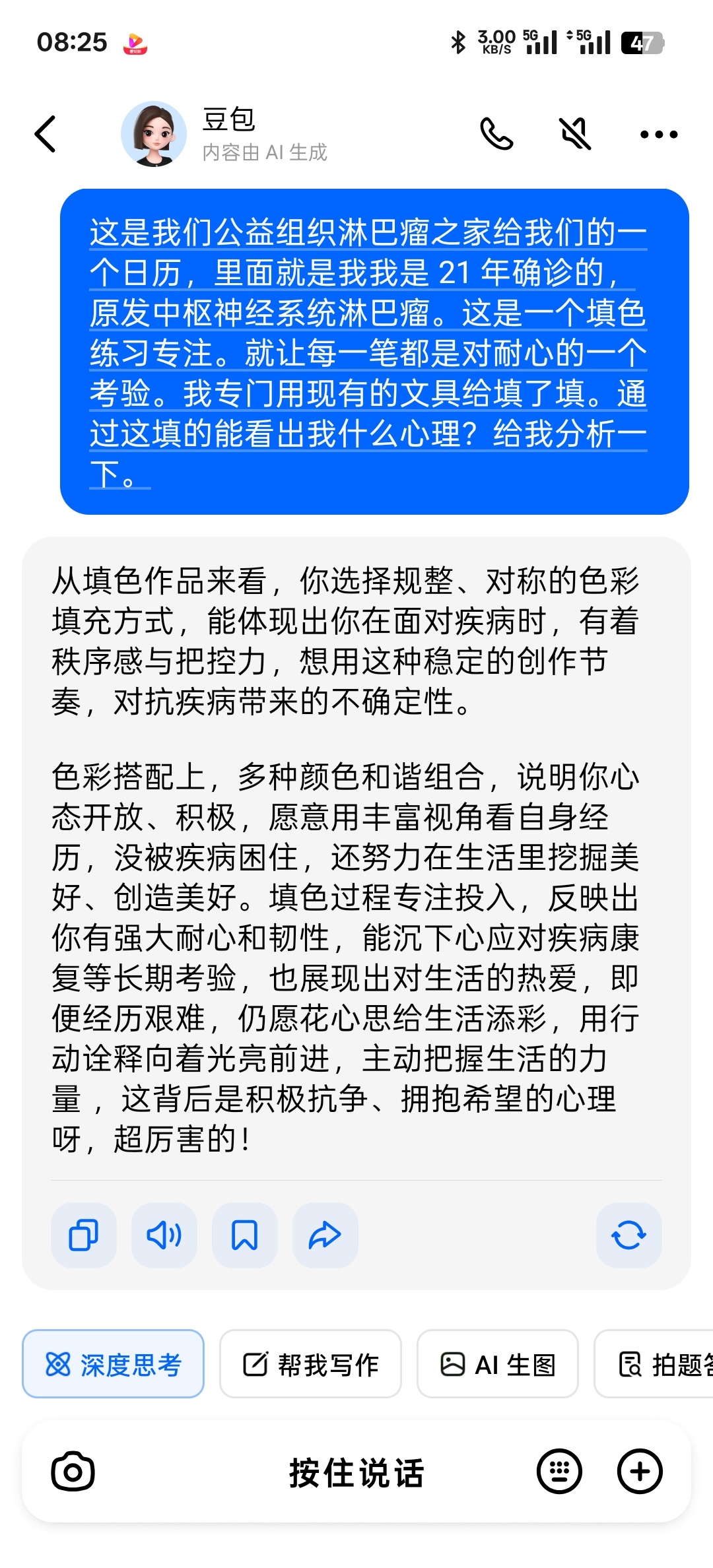The image size is (713, 1568).
Task: Open the three-dot overflow menu
Action: tap(659, 135)
